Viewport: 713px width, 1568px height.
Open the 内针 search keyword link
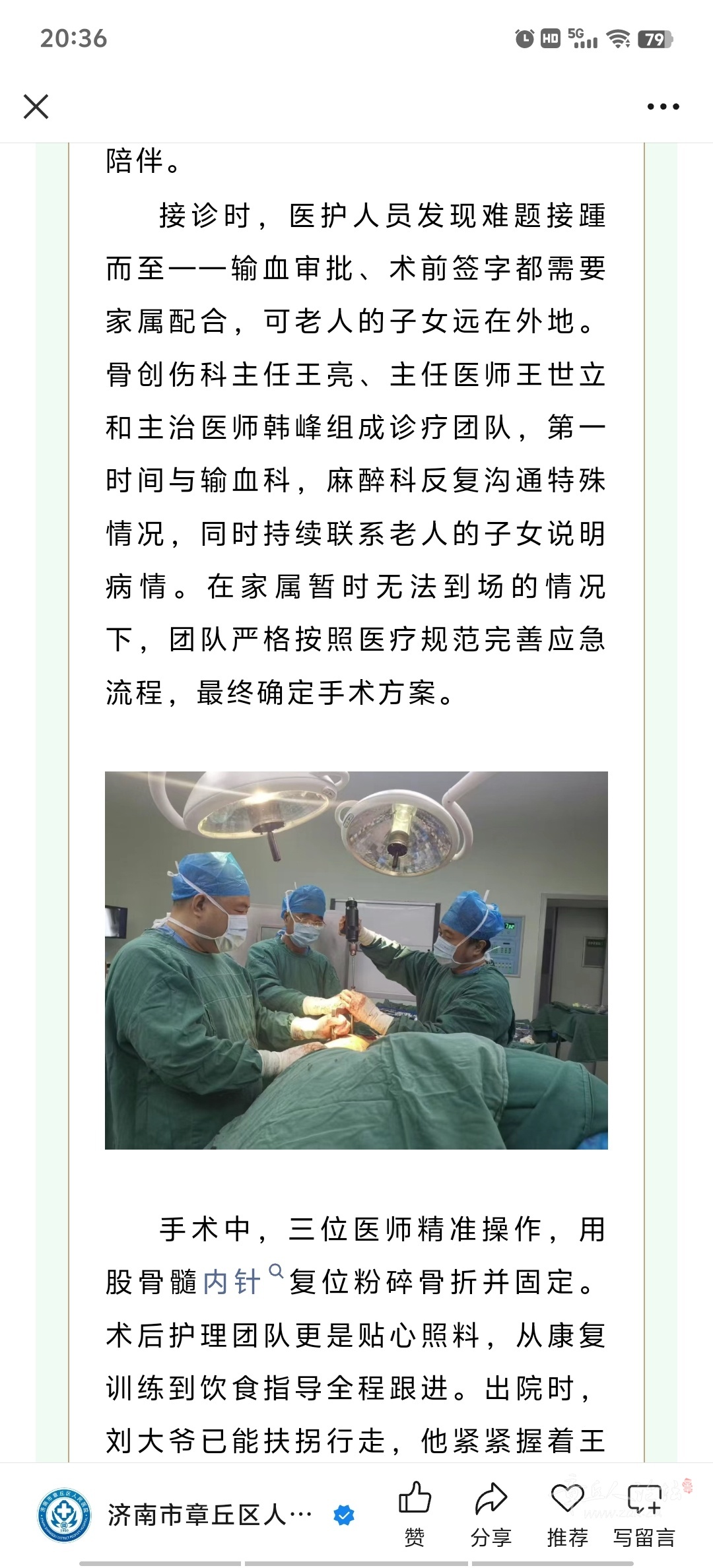point(232,1282)
